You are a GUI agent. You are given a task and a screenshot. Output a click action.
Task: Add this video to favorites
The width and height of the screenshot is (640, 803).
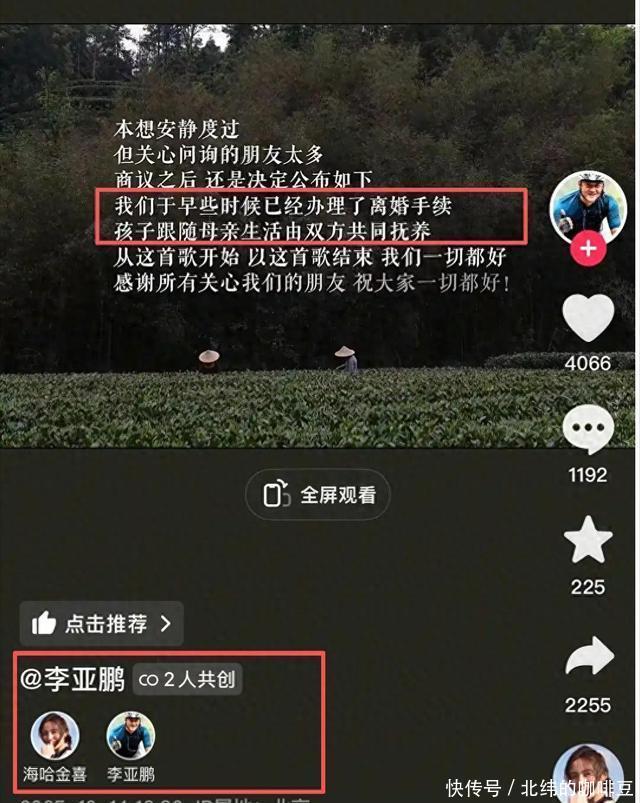(x=588, y=541)
